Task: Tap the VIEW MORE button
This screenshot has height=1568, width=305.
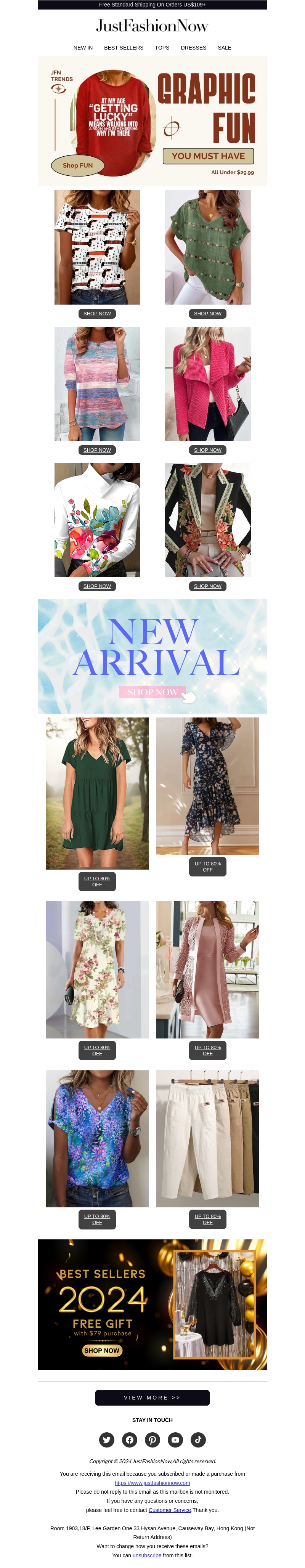Action: tap(152, 1398)
